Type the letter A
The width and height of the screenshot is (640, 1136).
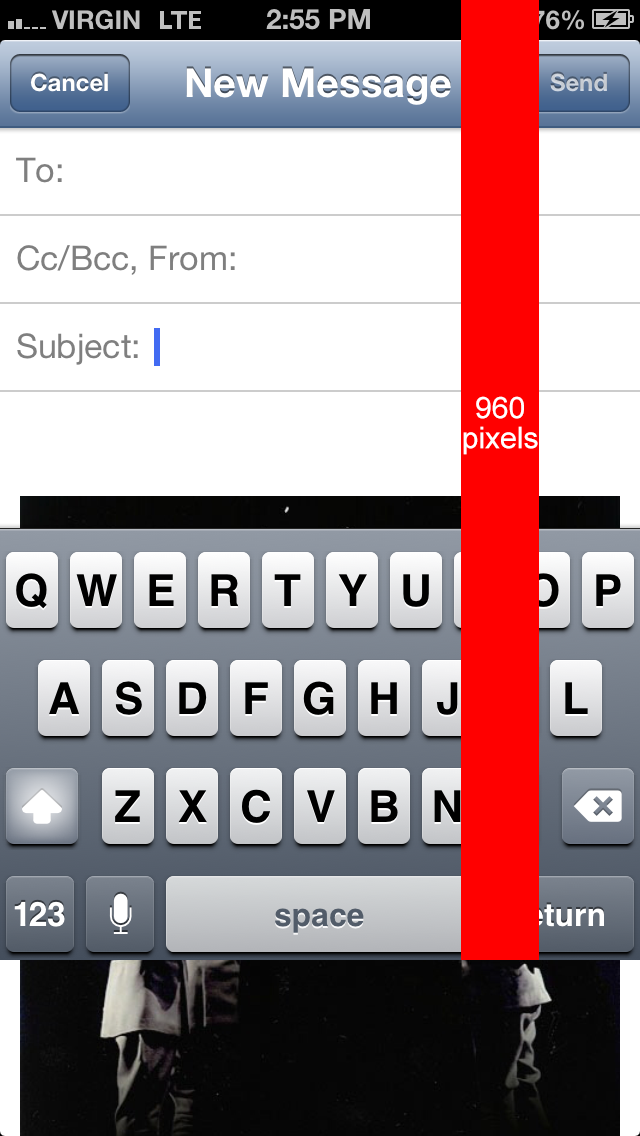[x=64, y=698]
